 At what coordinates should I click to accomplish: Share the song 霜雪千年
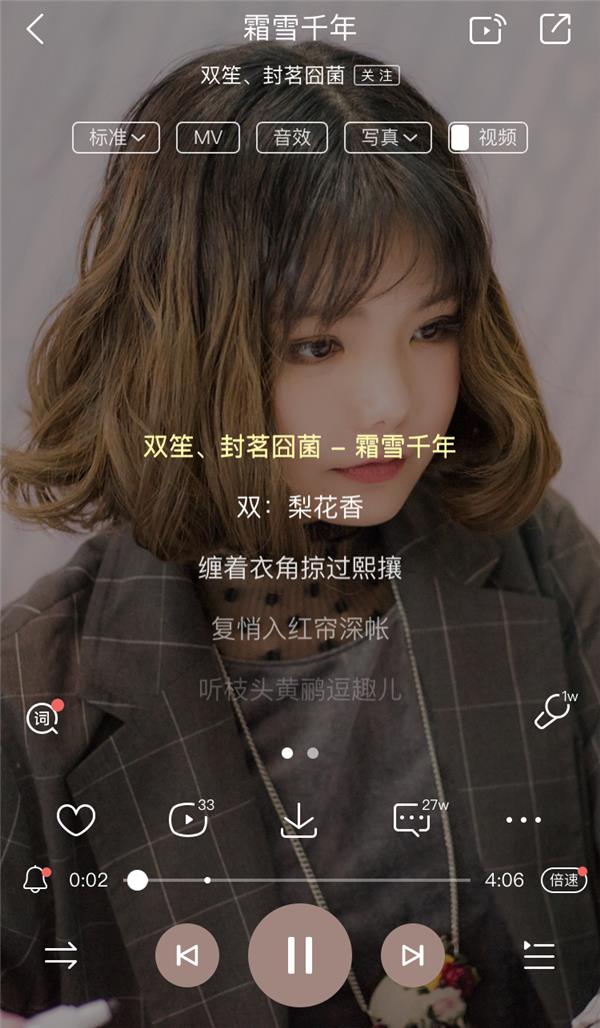pos(555,30)
